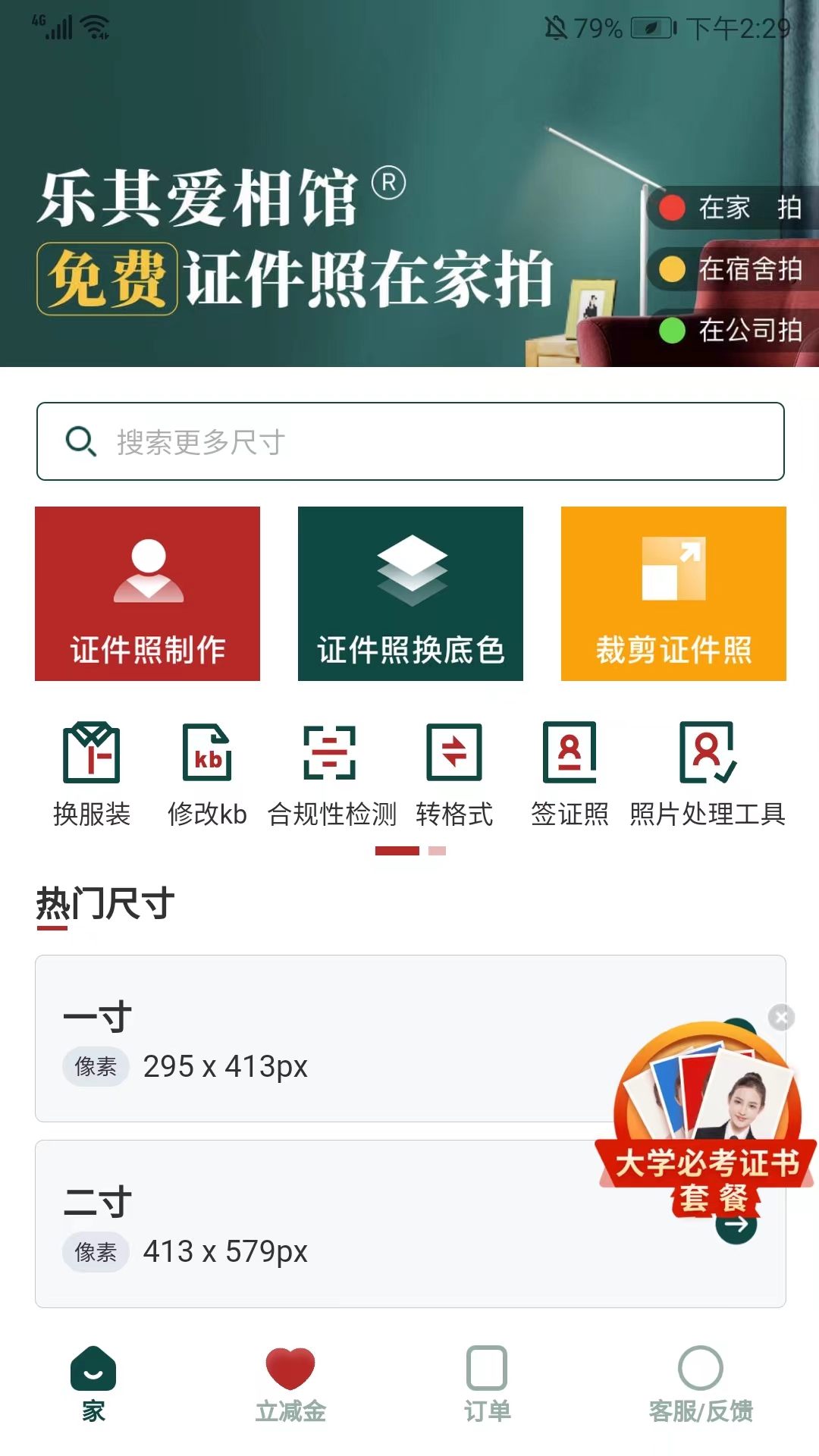The image size is (819, 1456).
Task: Dismiss the 大学必考证书套餐 floating ad
Action: tap(781, 1017)
